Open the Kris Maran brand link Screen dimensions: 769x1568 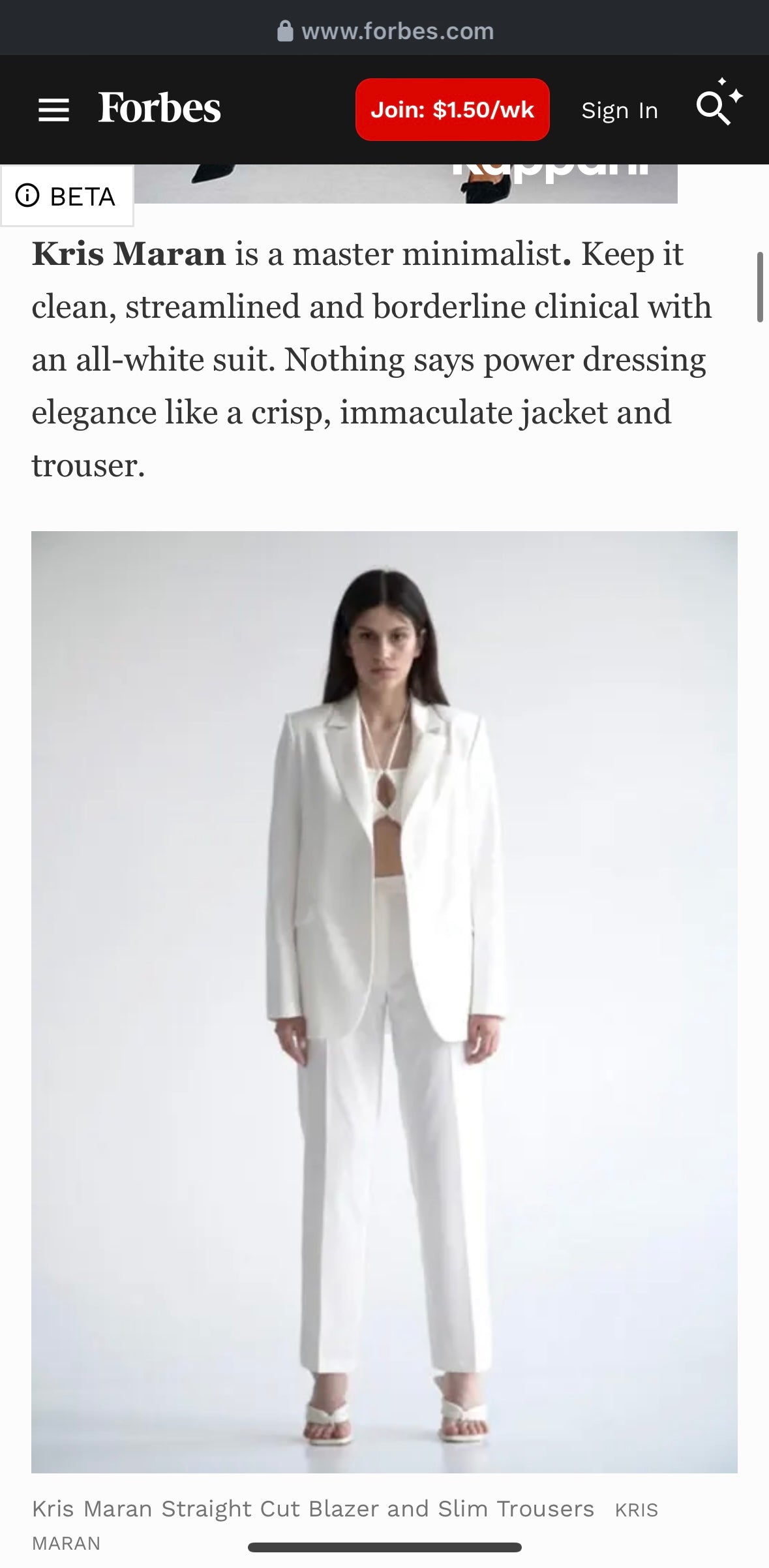(128, 254)
